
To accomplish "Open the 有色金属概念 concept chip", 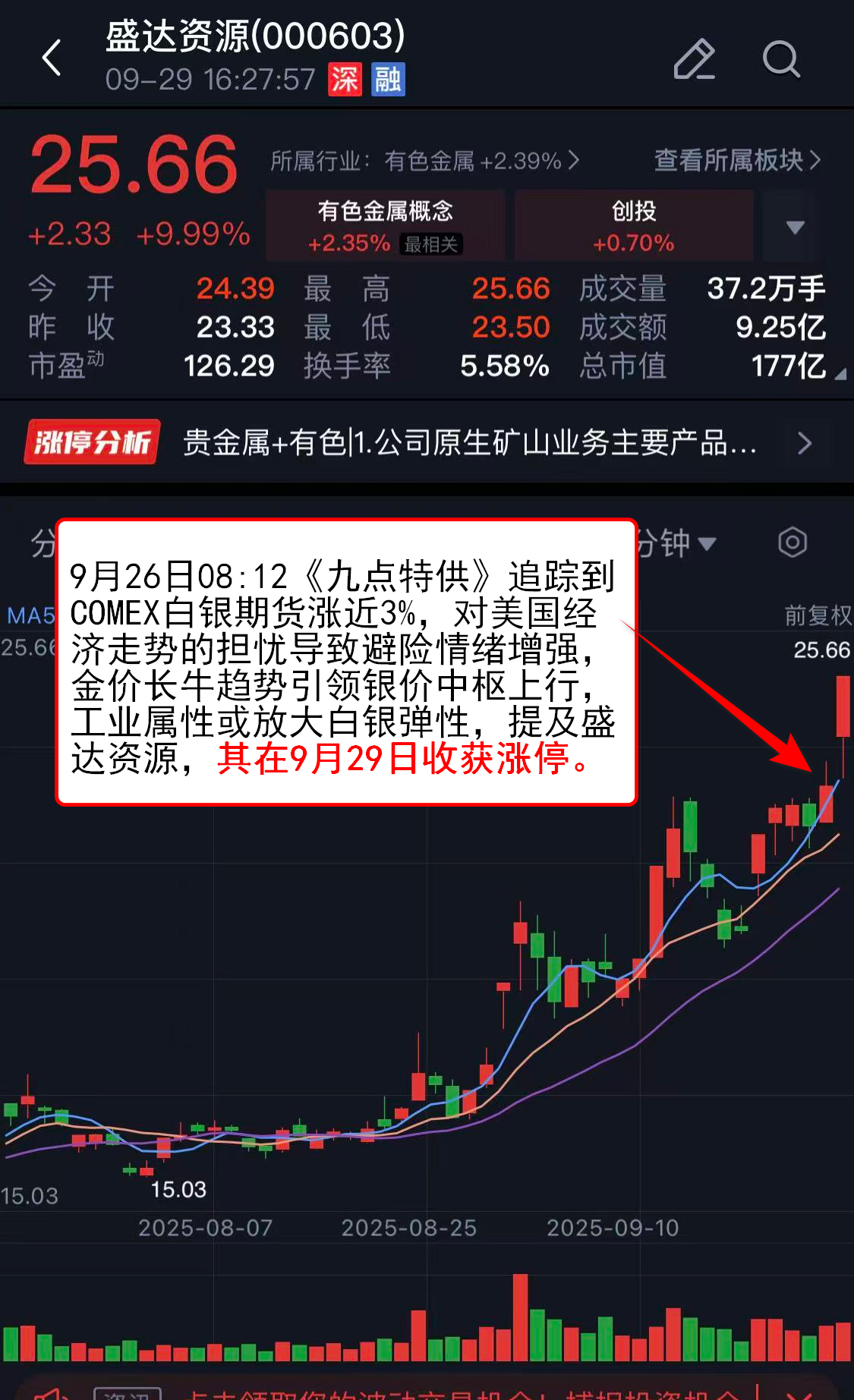I will 385,226.
